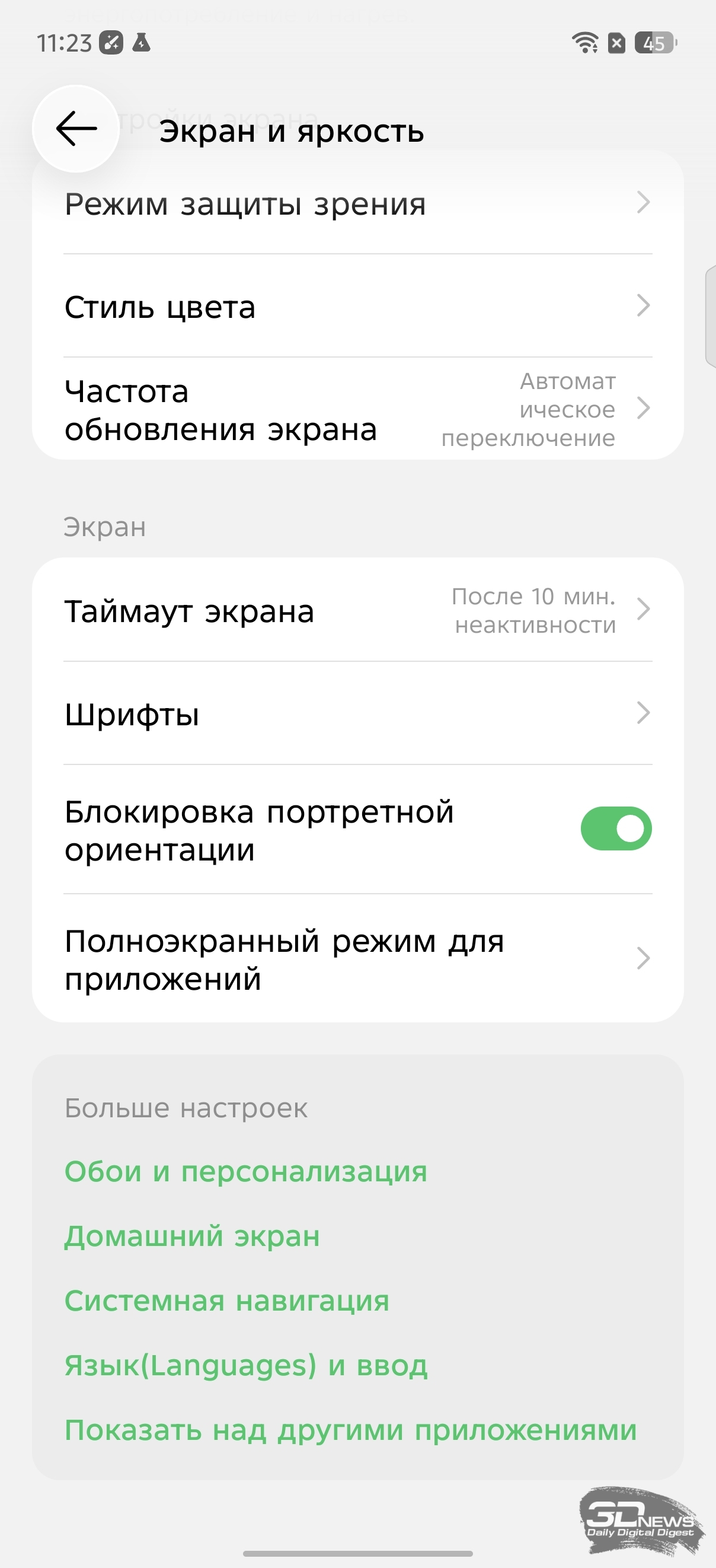Tap Показать над другими приложениями link
Screen dimensions: 716x1568
coord(350,1430)
